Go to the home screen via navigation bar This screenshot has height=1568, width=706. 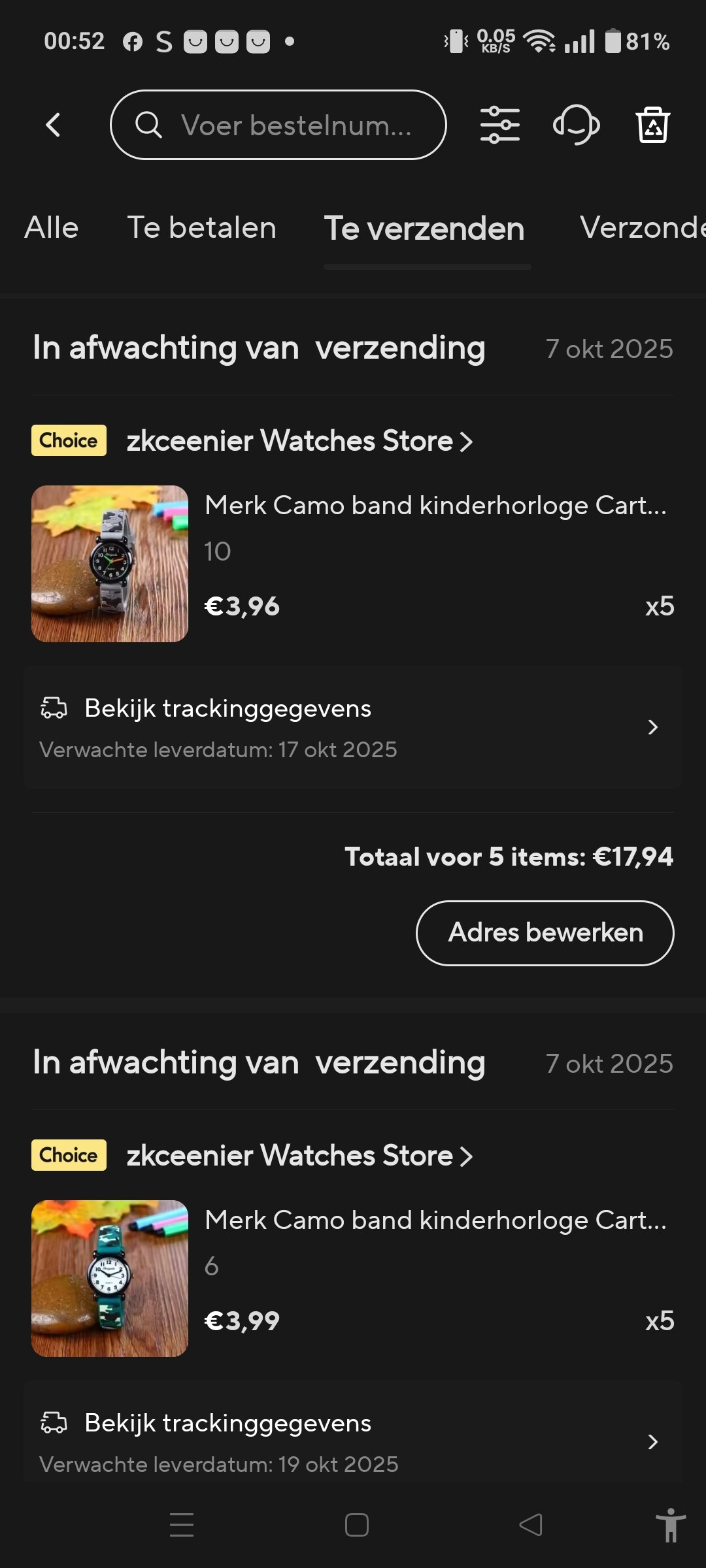356,1525
